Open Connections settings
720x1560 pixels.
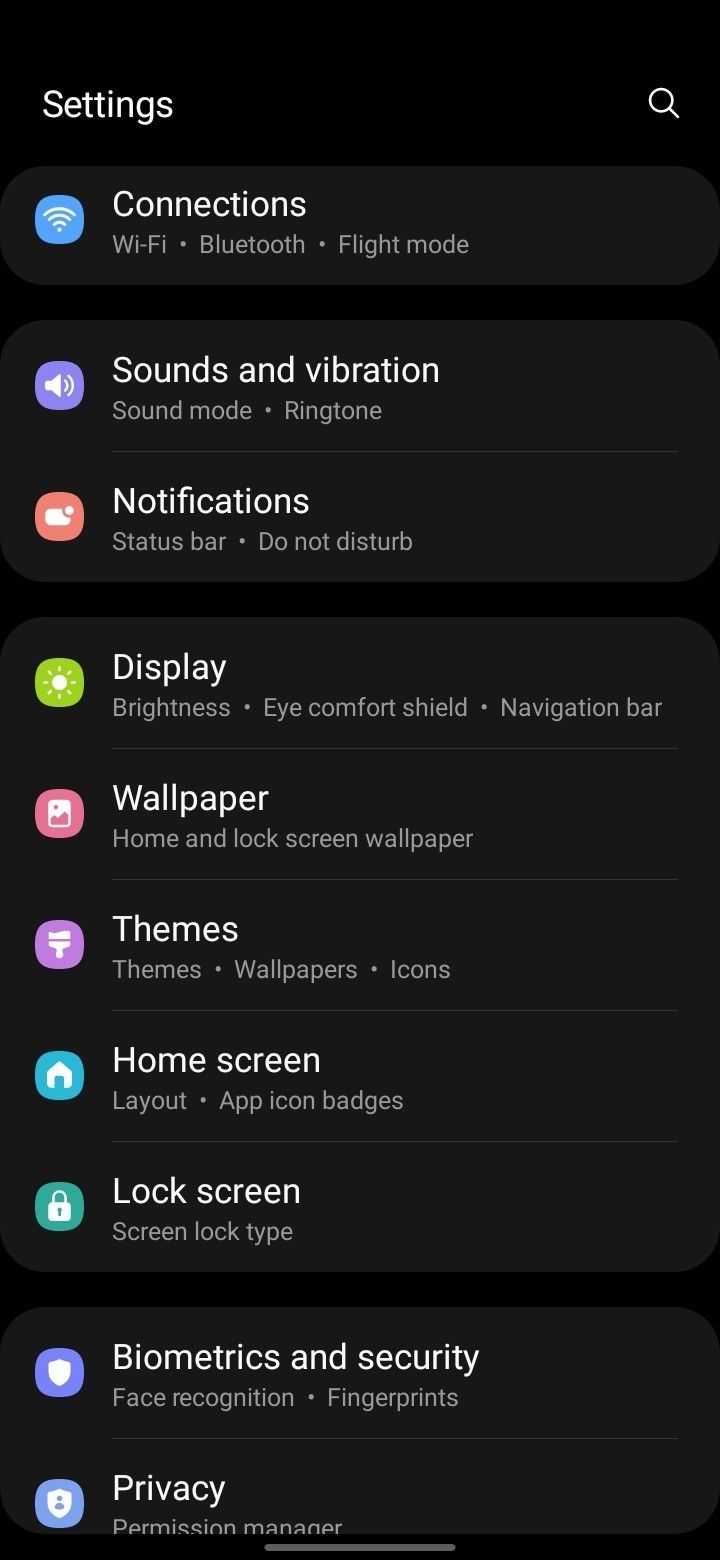coord(360,224)
